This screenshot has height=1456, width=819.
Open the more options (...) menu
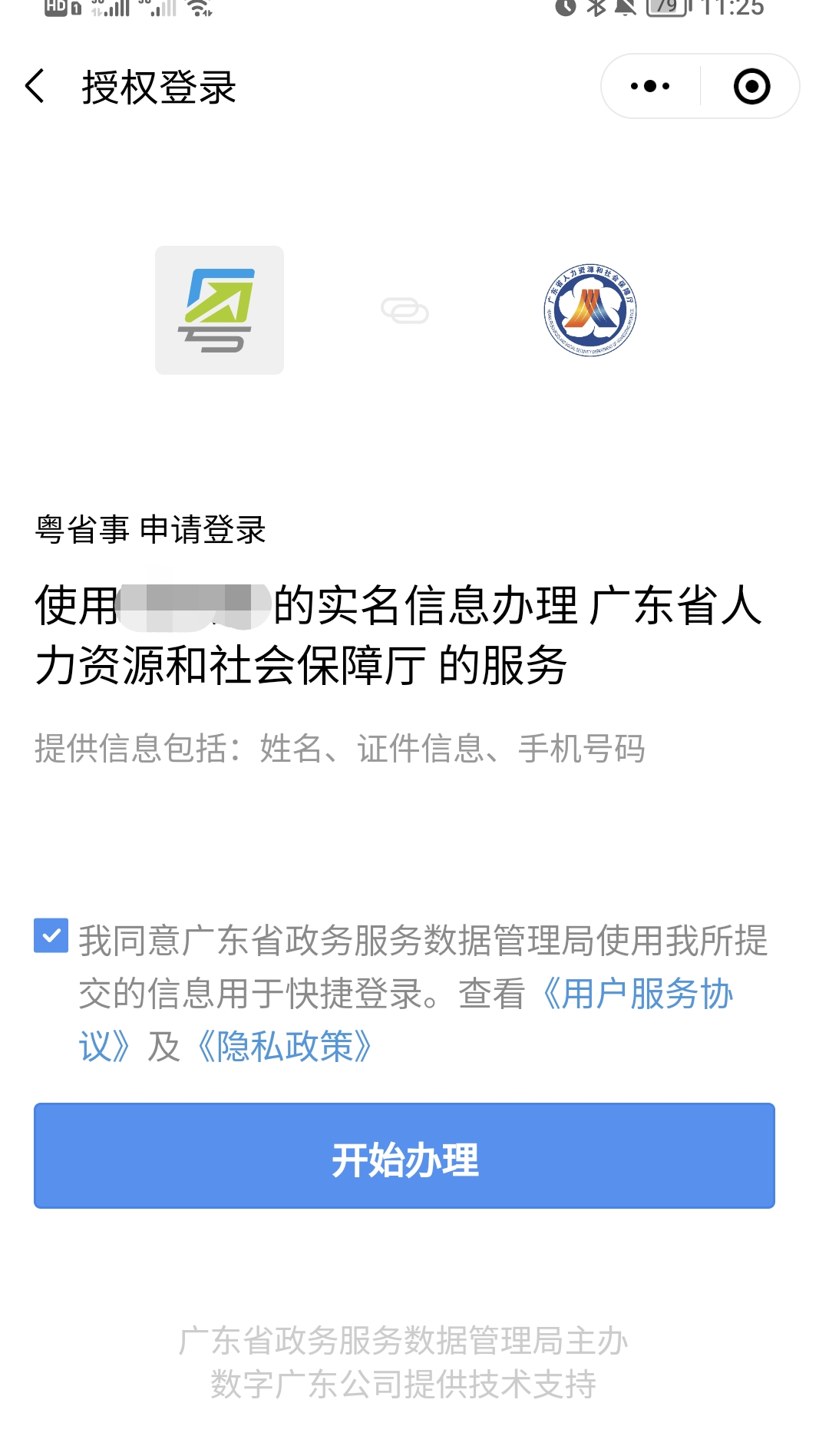point(649,86)
